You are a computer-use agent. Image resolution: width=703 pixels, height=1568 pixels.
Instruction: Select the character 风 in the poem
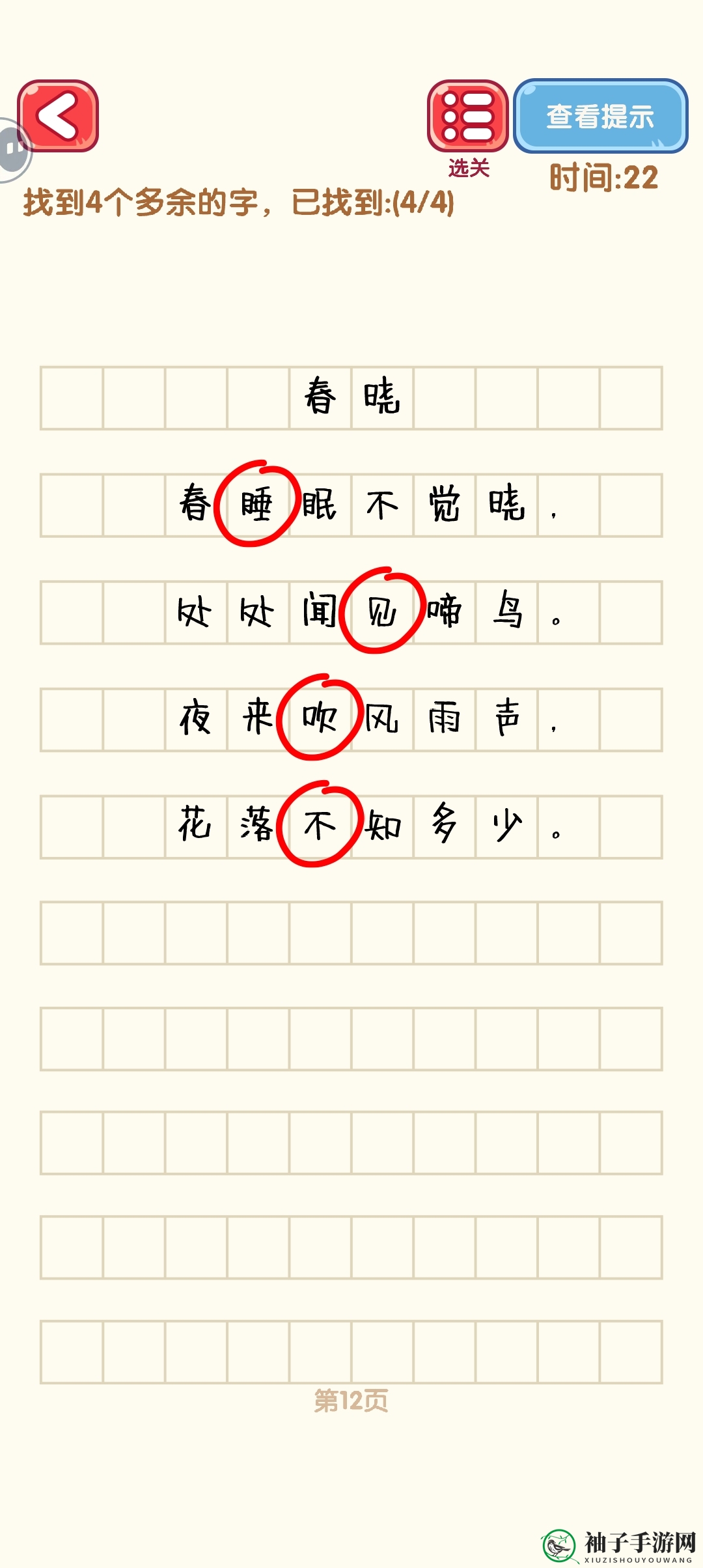[x=382, y=719]
